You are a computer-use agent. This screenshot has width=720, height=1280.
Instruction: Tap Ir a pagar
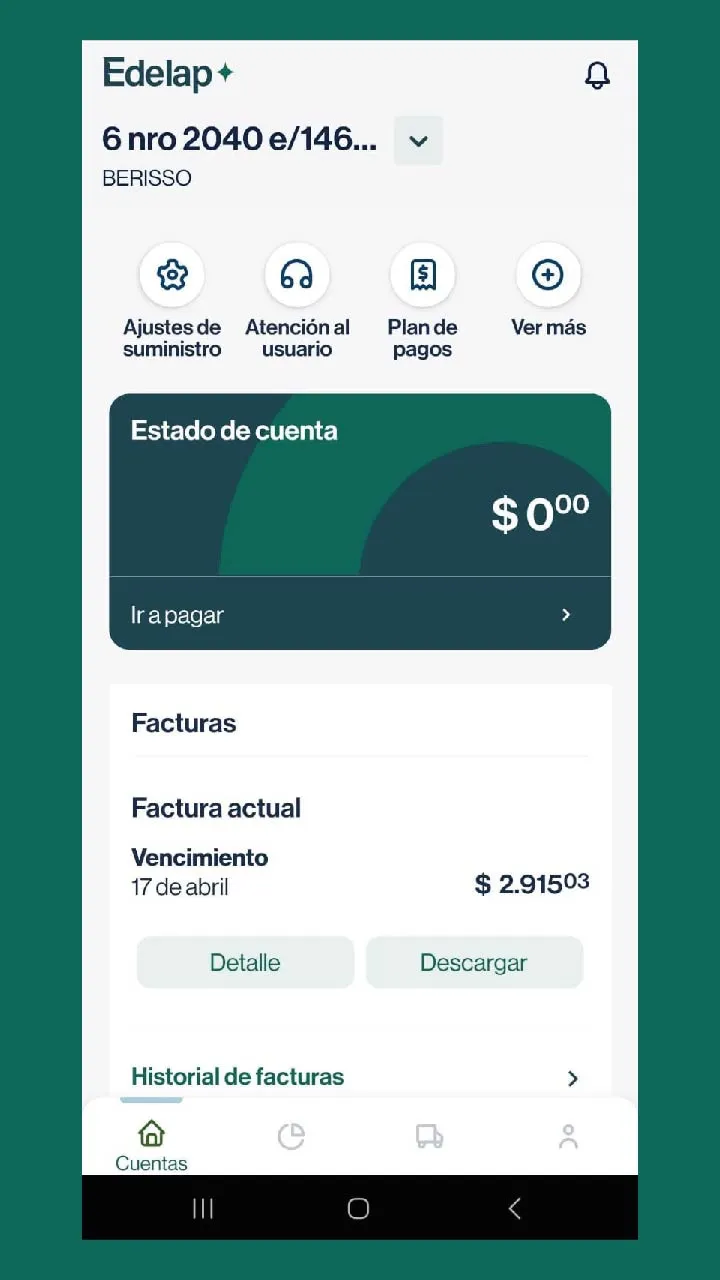pos(360,615)
